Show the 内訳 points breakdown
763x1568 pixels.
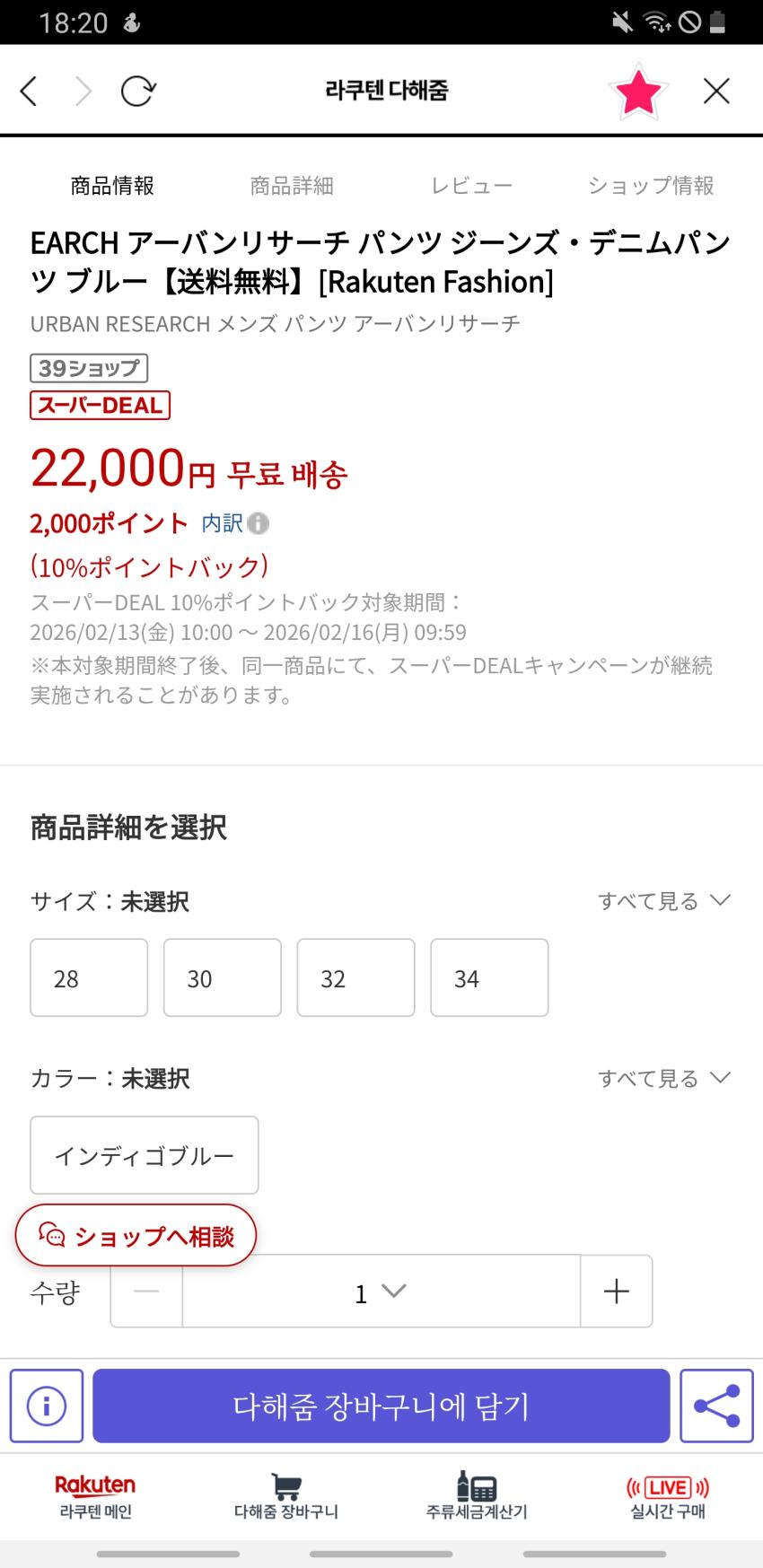233,523
